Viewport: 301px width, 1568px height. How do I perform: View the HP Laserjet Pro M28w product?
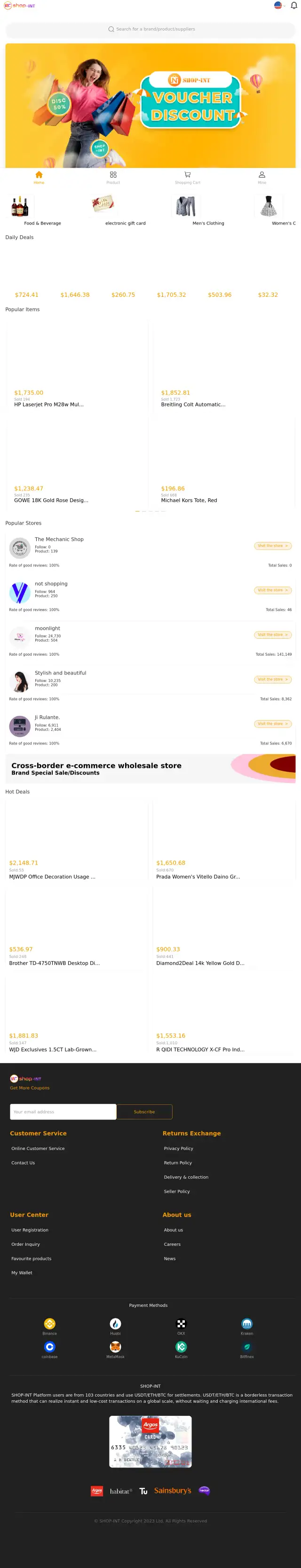point(49,404)
